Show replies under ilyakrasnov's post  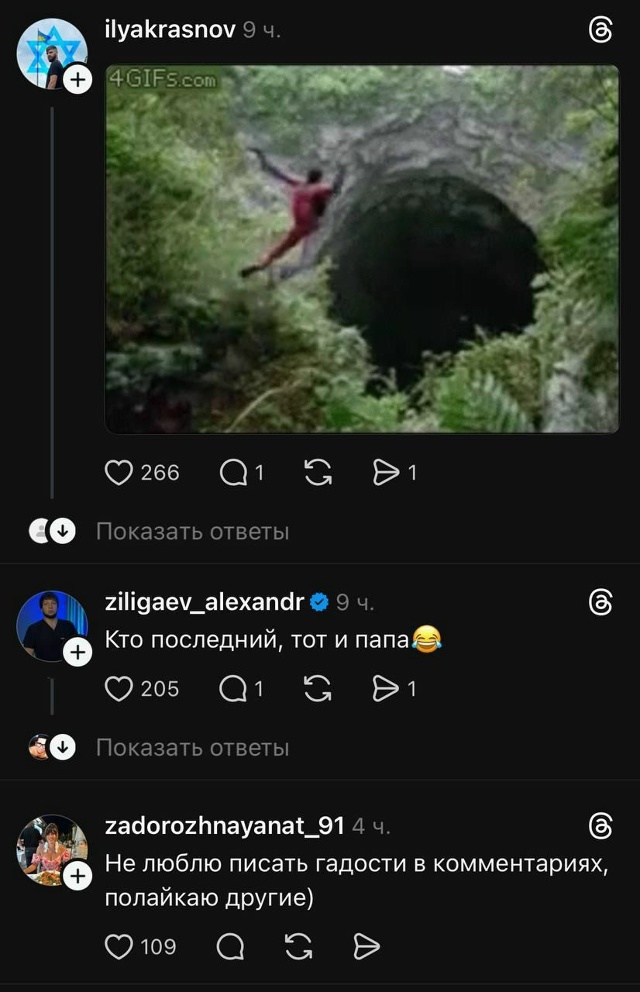click(x=192, y=531)
